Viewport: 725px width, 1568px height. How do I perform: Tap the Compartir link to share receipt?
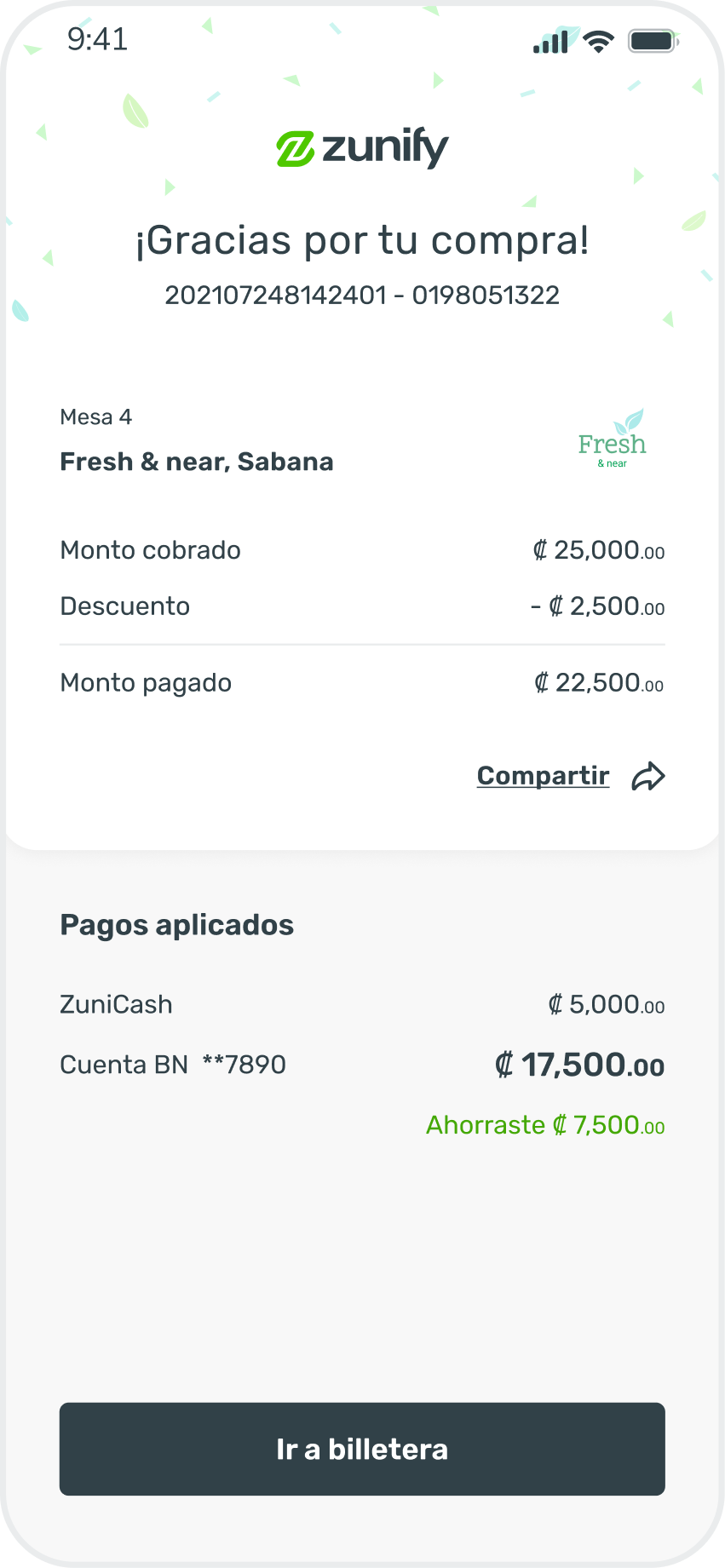543,776
